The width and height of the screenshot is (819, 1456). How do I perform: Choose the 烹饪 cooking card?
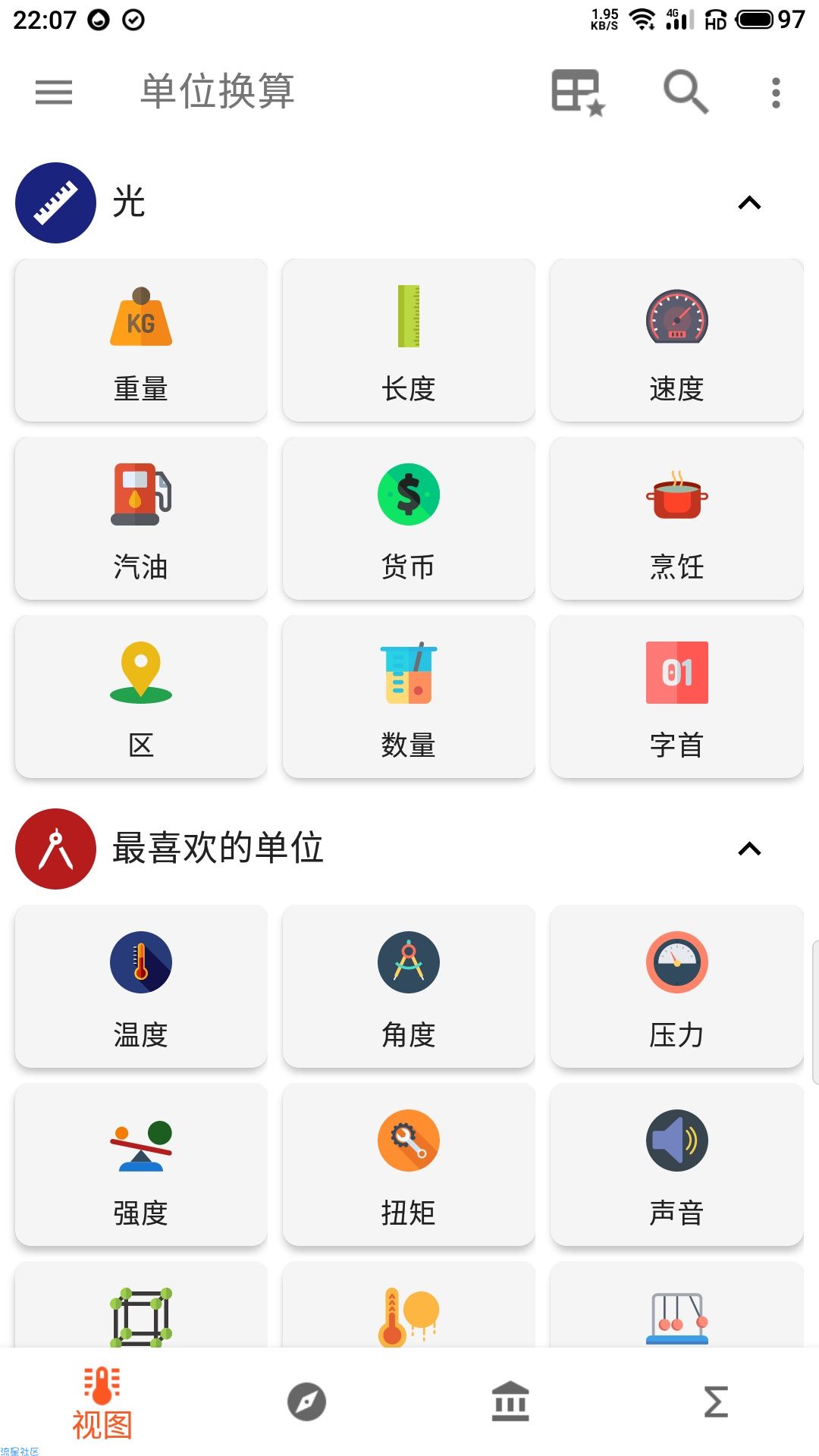[x=676, y=519]
